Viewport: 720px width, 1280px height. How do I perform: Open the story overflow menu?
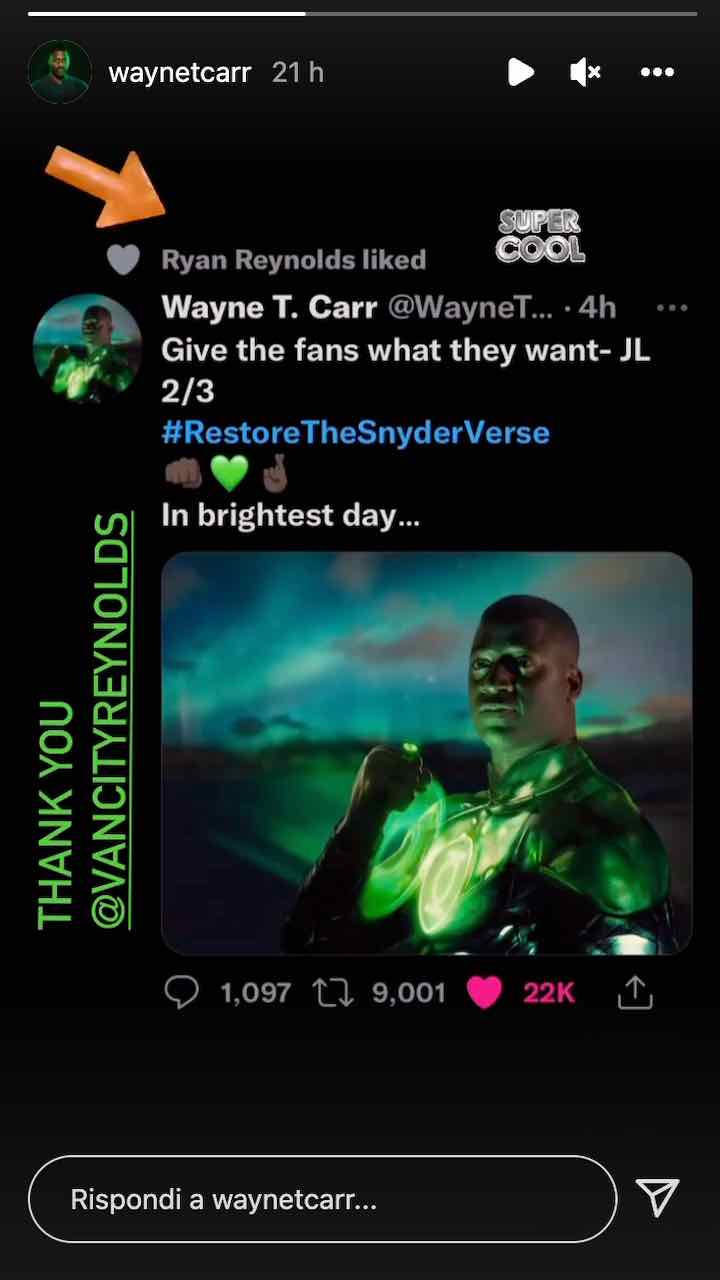pos(657,72)
